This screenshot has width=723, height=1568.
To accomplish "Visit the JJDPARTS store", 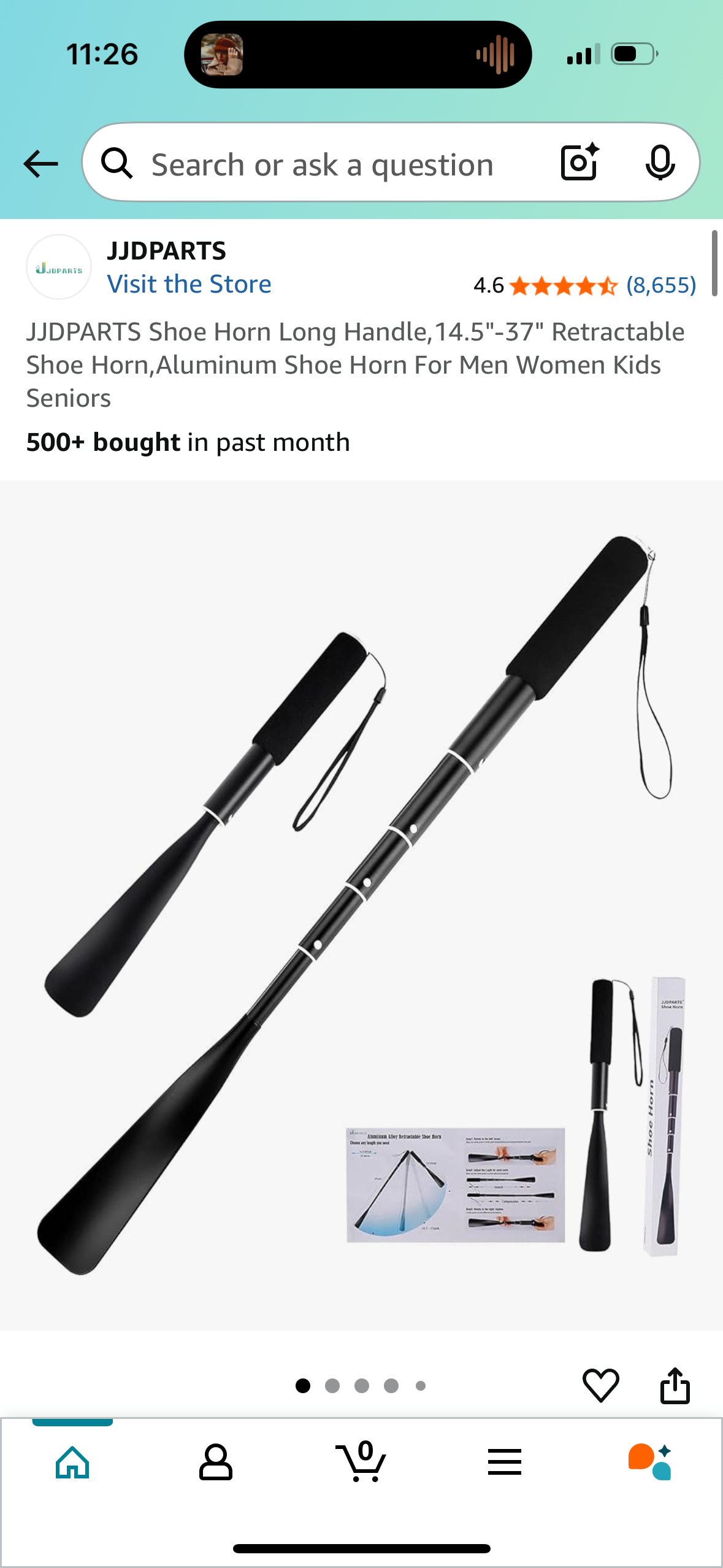I will click(x=189, y=284).
